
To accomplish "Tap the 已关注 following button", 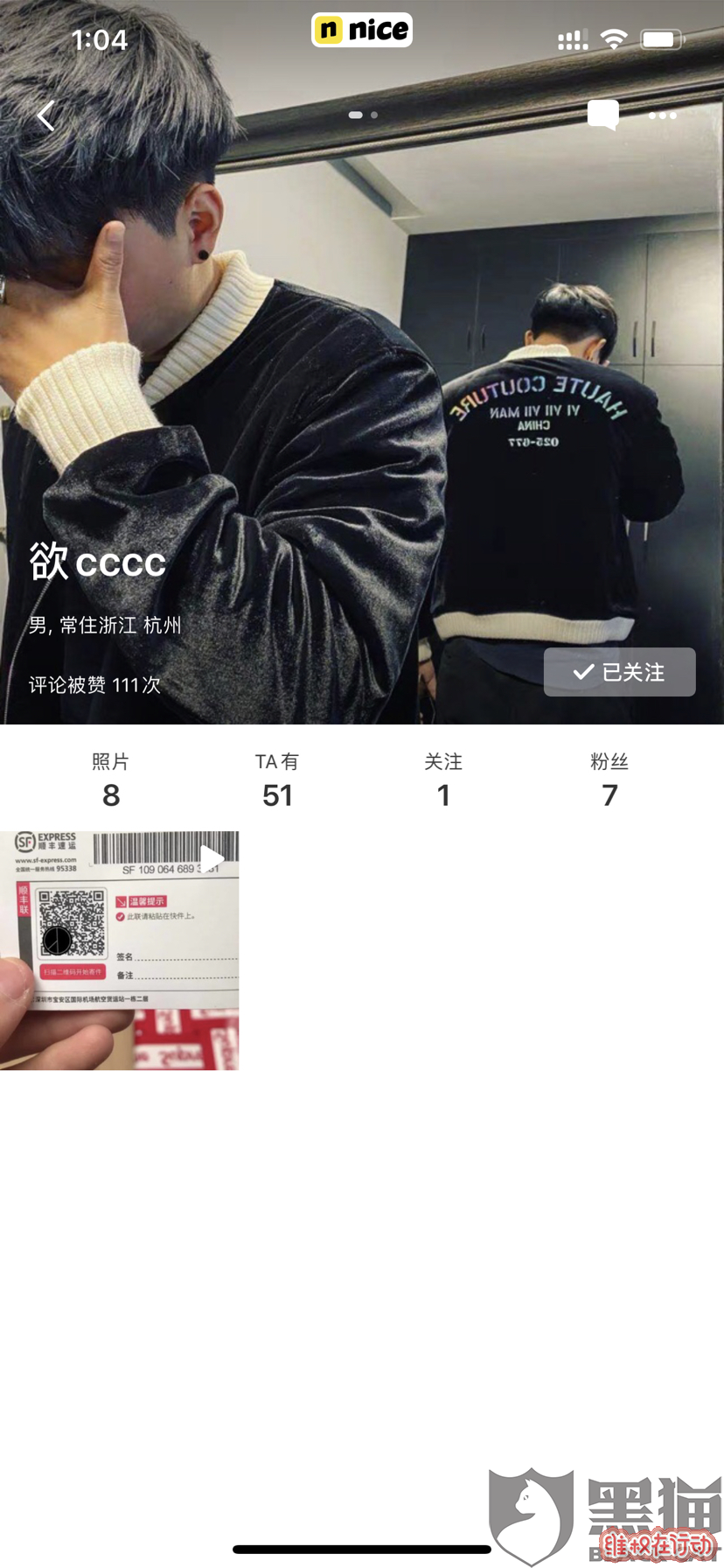I will tap(619, 672).
